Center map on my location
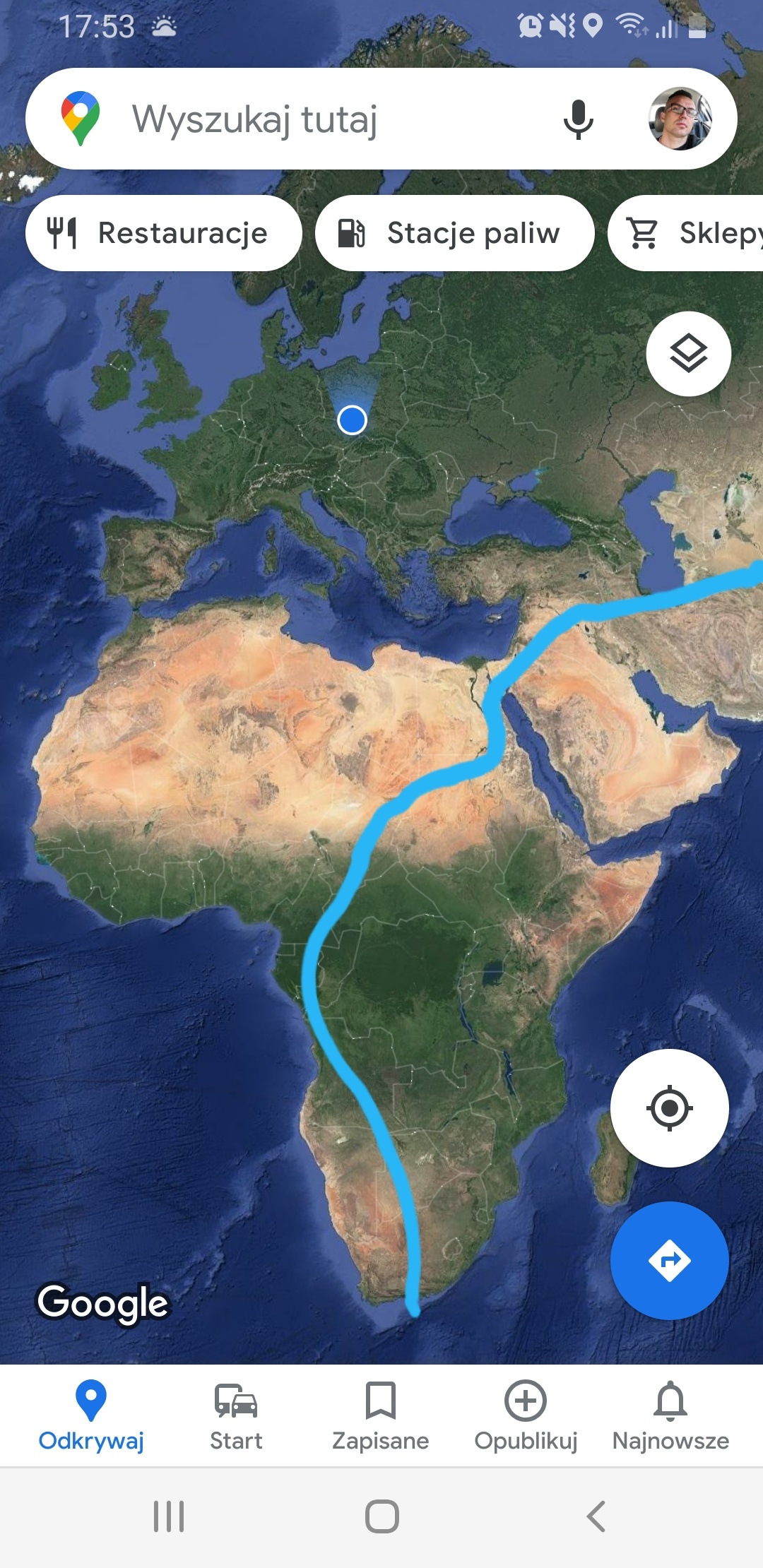This screenshot has height=1568, width=763. [669, 1108]
